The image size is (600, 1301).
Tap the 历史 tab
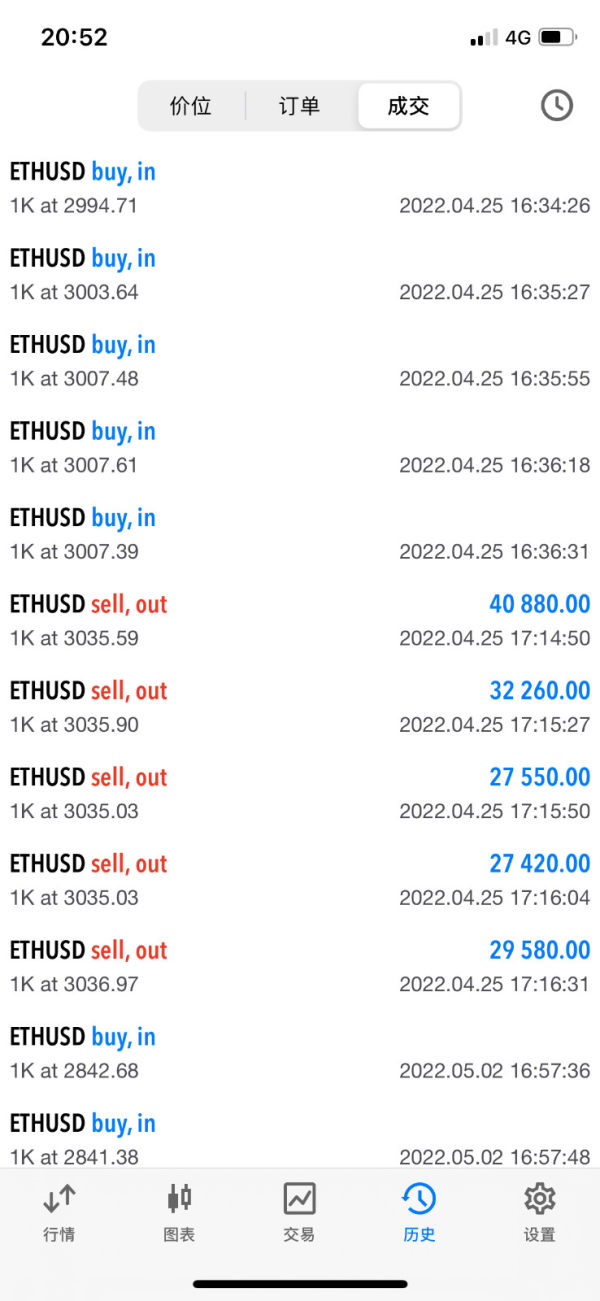point(419,1211)
